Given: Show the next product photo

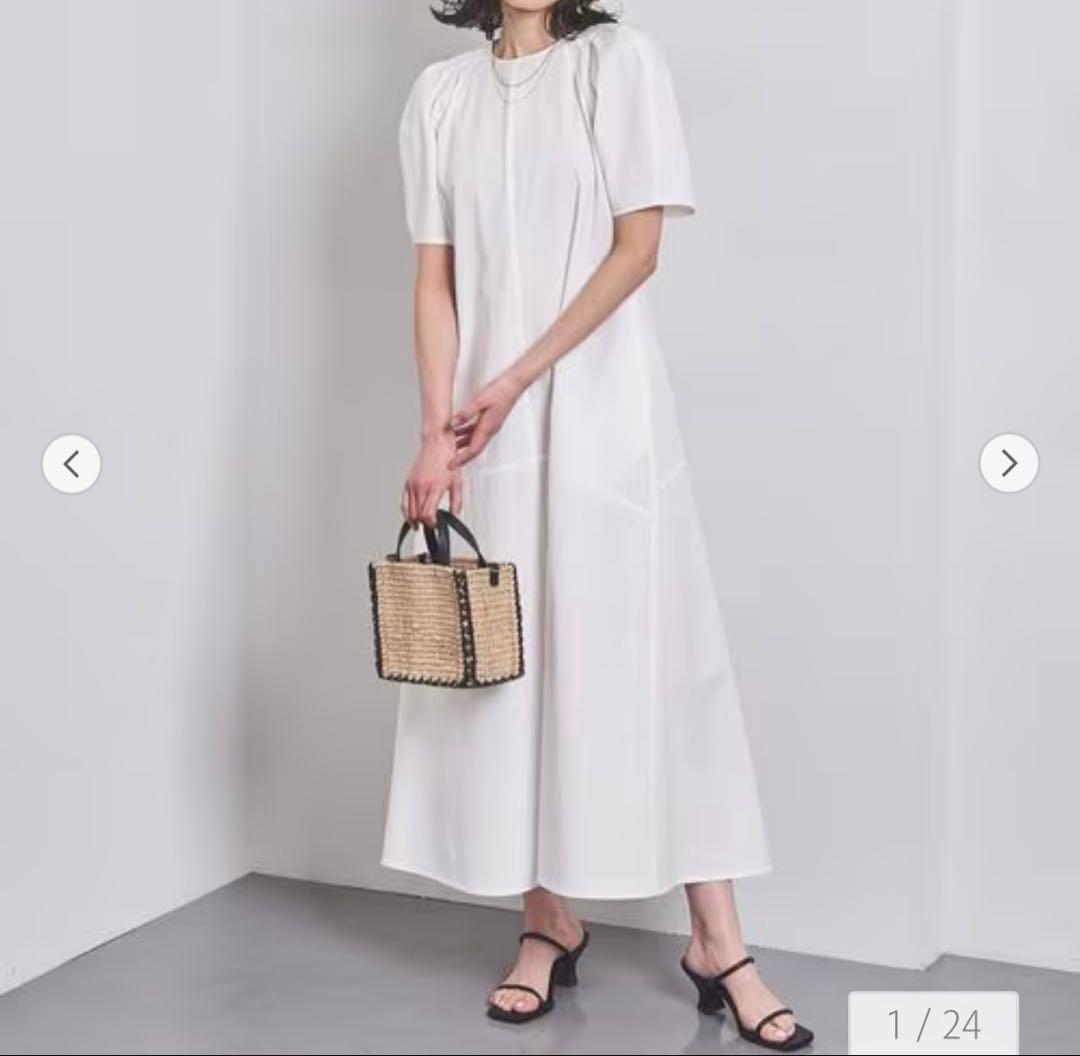Looking at the screenshot, I should [1008, 463].
